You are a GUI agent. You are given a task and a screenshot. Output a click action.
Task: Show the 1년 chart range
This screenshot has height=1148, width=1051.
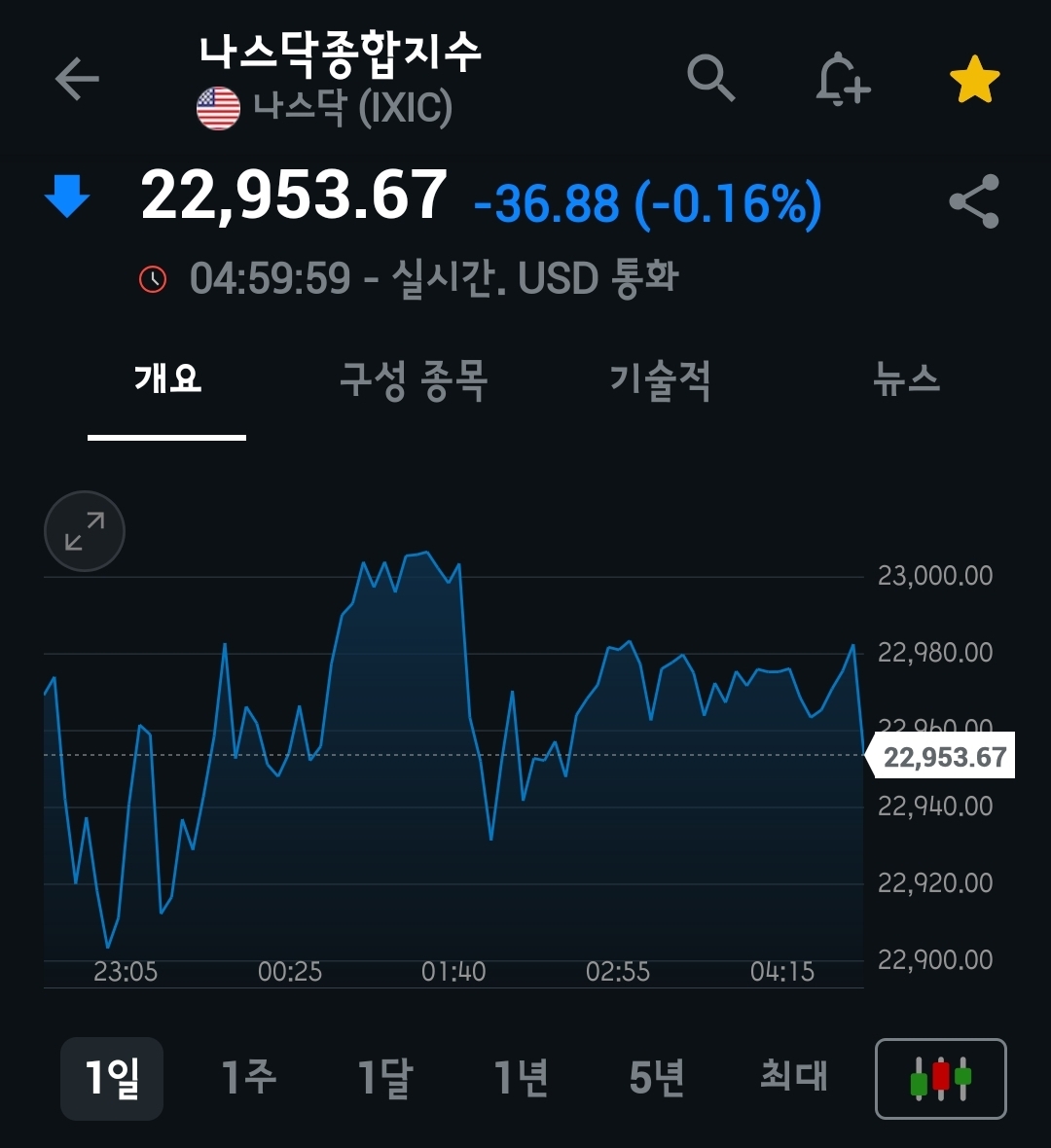pos(521,1078)
